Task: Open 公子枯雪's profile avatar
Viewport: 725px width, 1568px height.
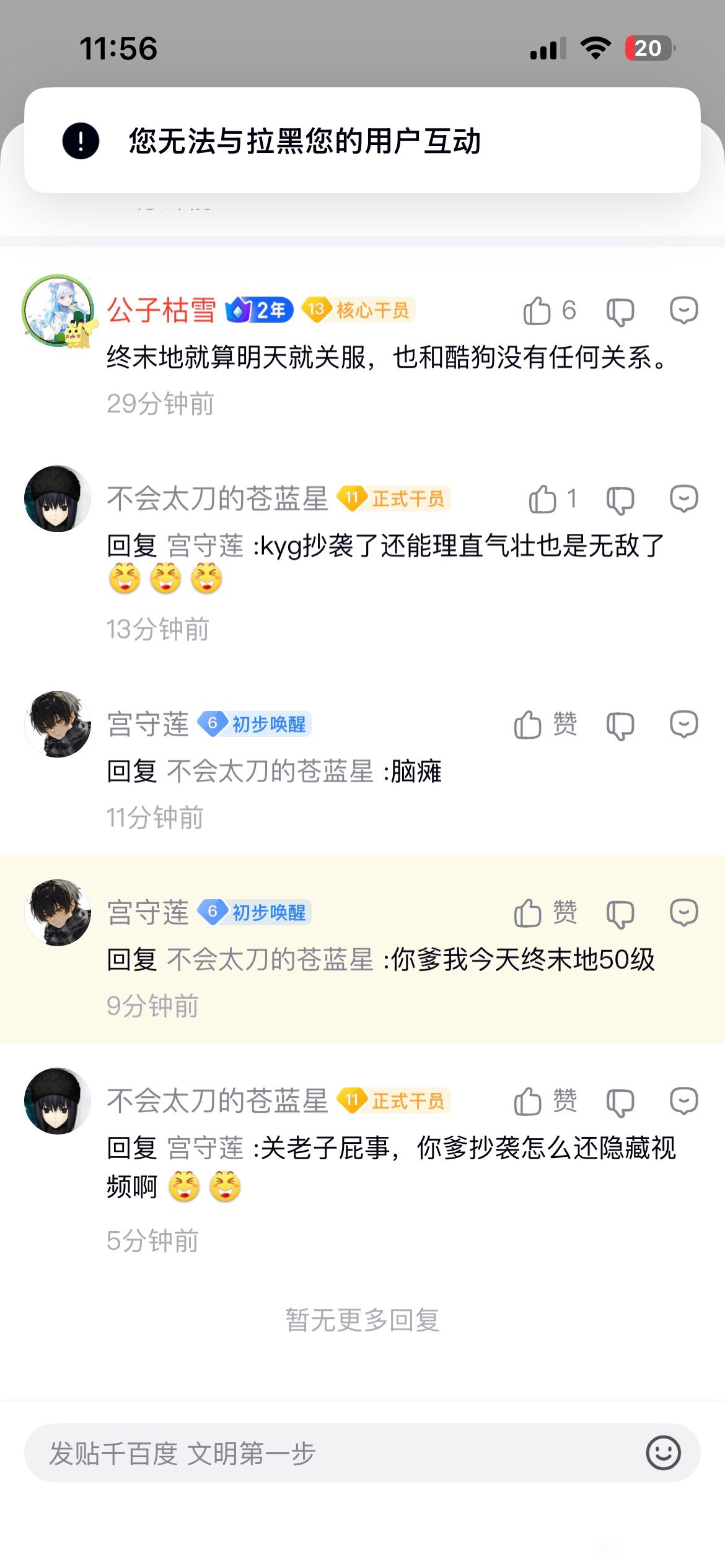Action: point(58,311)
